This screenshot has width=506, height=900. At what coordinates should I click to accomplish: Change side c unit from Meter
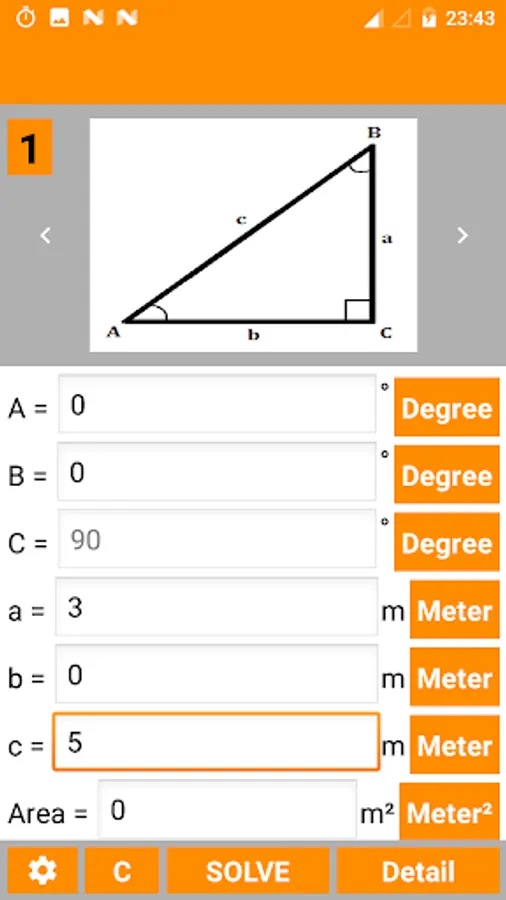coord(454,744)
